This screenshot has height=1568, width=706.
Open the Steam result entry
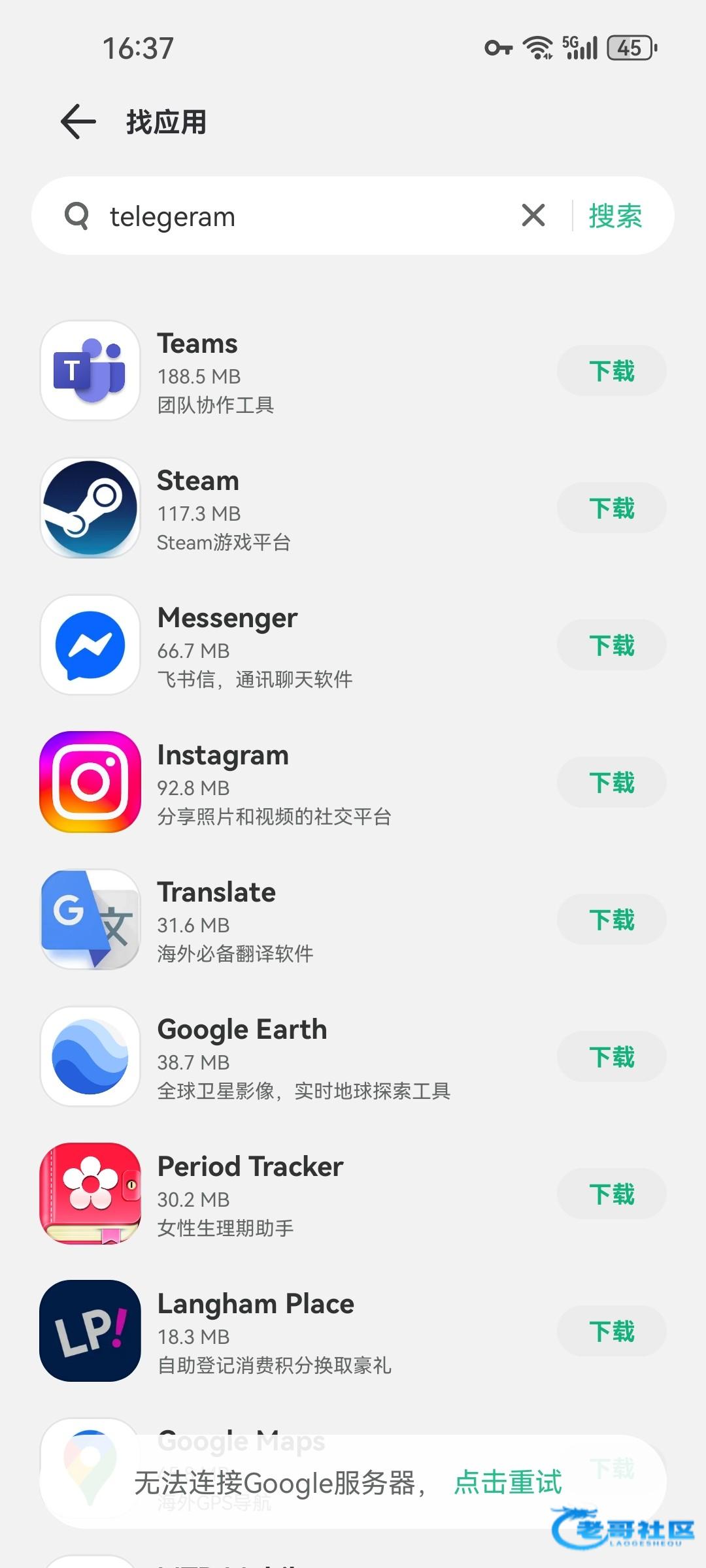294,508
